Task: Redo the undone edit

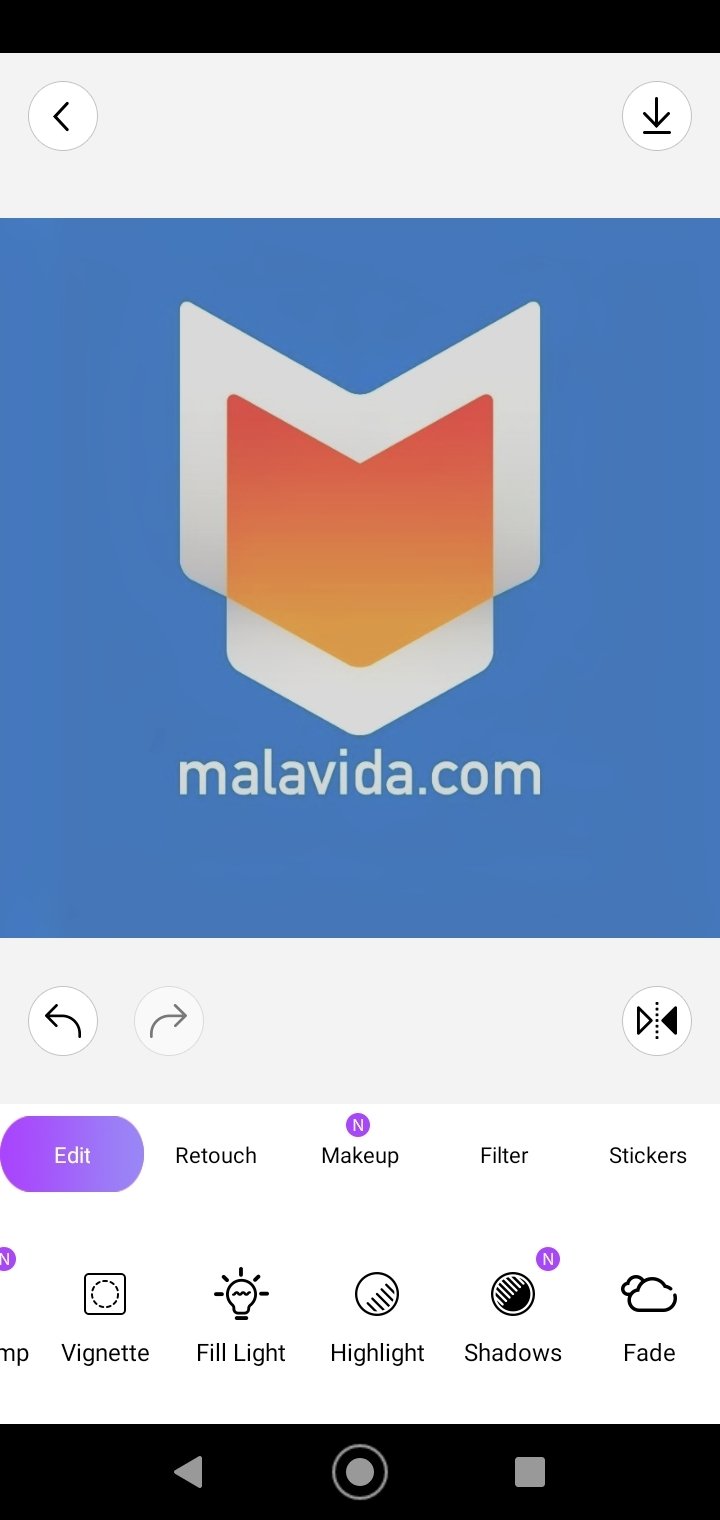Action: [x=169, y=1021]
